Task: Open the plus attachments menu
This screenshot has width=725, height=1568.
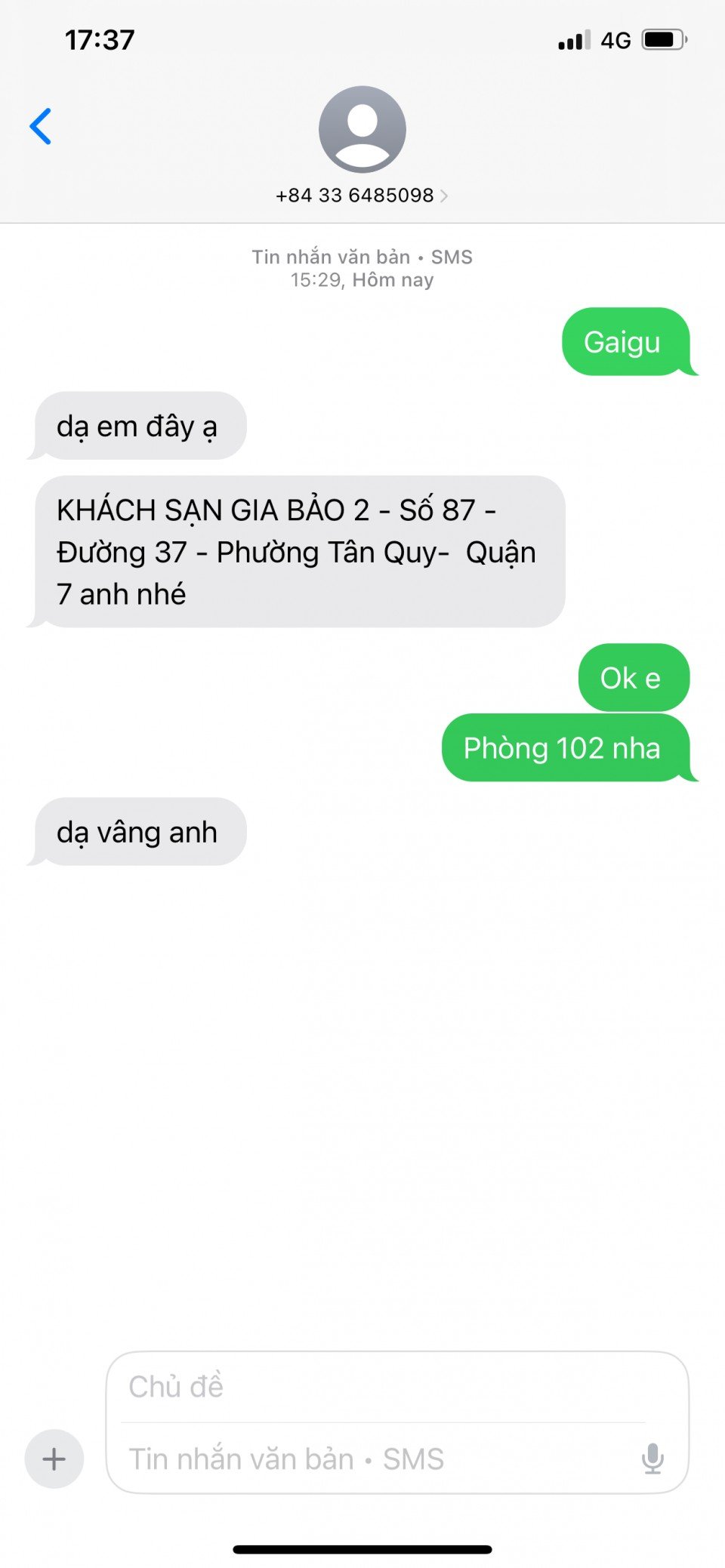Action: tap(54, 1459)
